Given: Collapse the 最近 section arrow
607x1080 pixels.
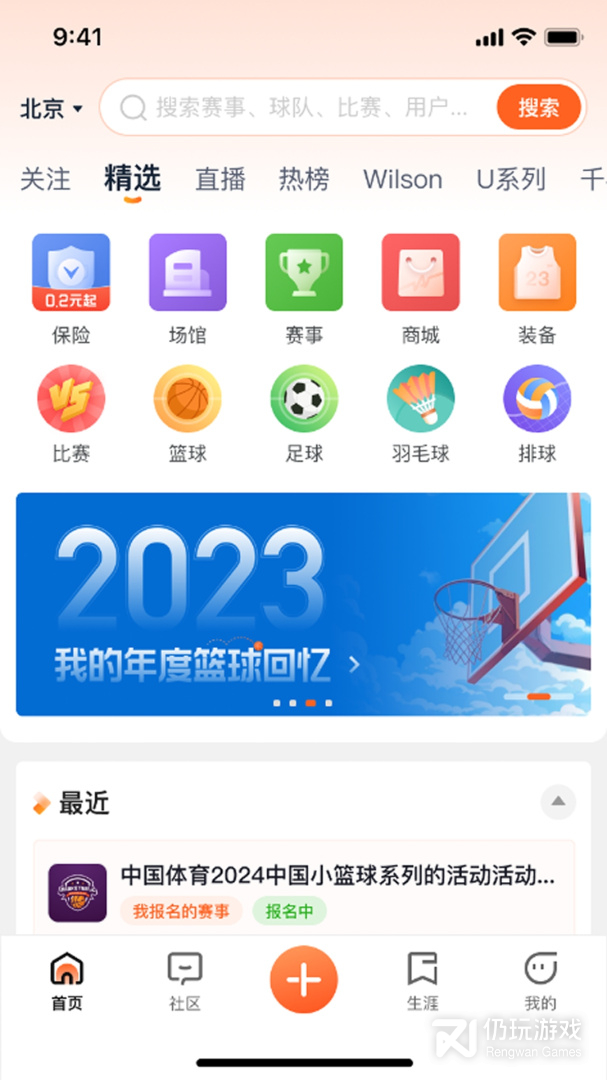Looking at the screenshot, I should click(558, 801).
